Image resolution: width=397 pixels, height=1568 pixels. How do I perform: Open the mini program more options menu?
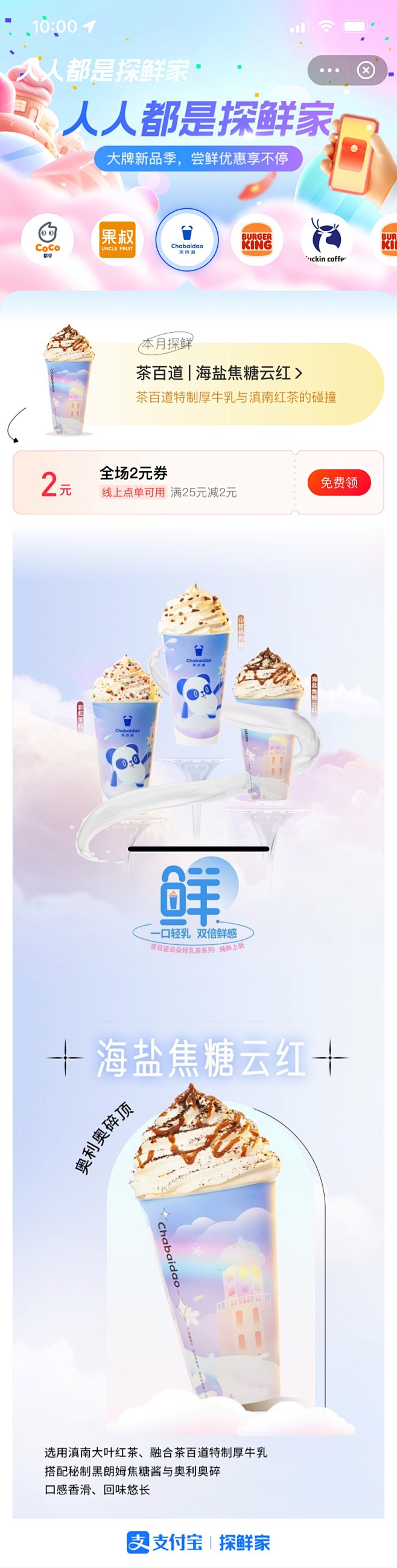click(329, 71)
